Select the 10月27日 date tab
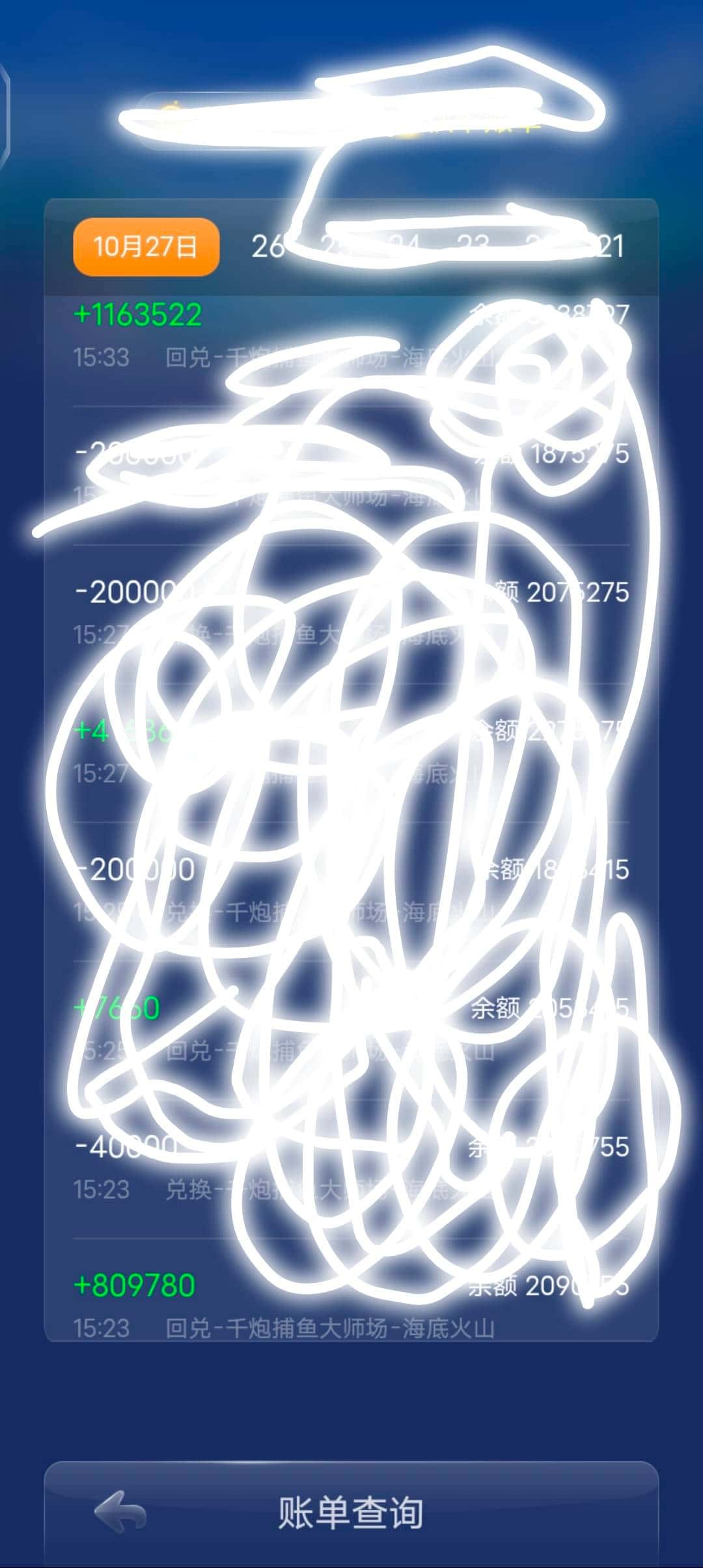 click(146, 247)
